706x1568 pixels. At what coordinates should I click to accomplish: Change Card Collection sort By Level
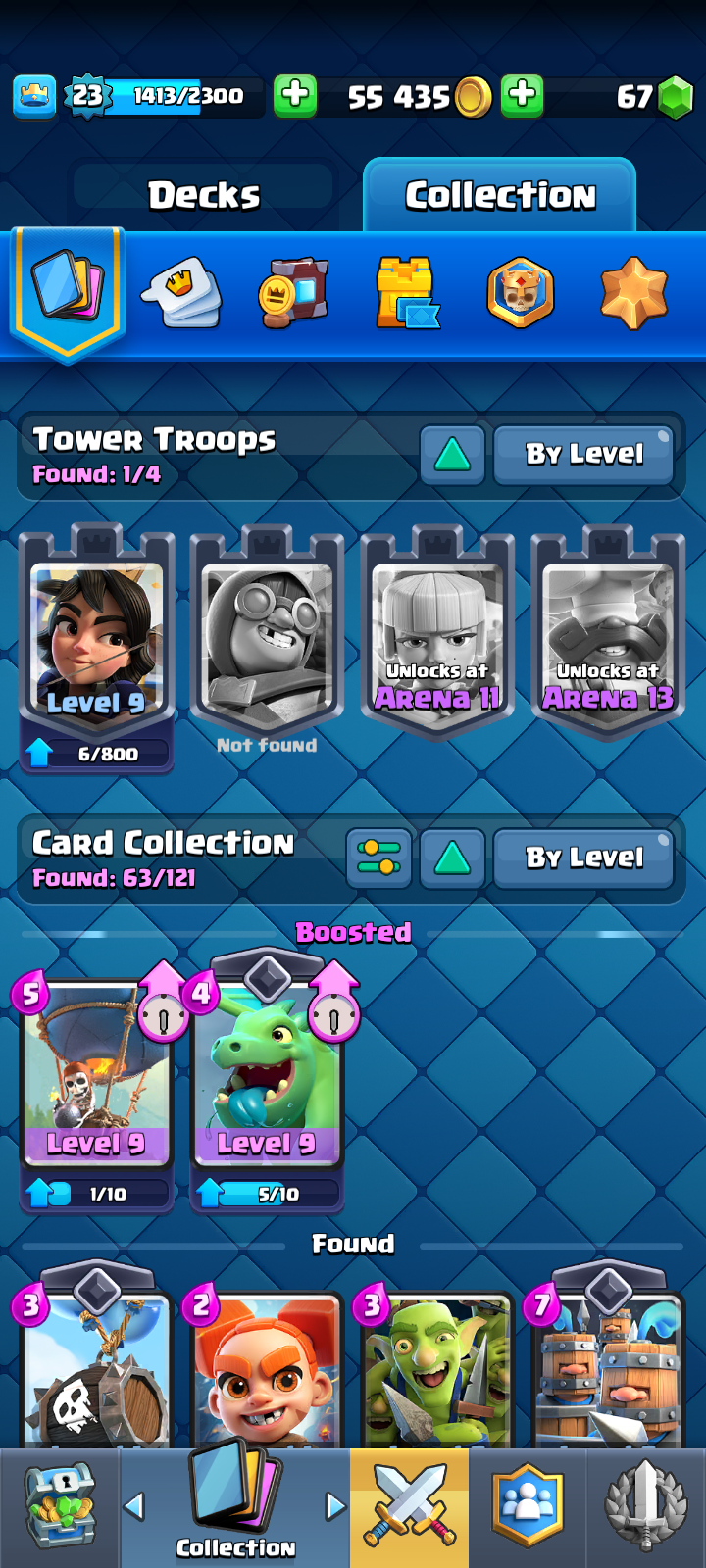[583, 857]
